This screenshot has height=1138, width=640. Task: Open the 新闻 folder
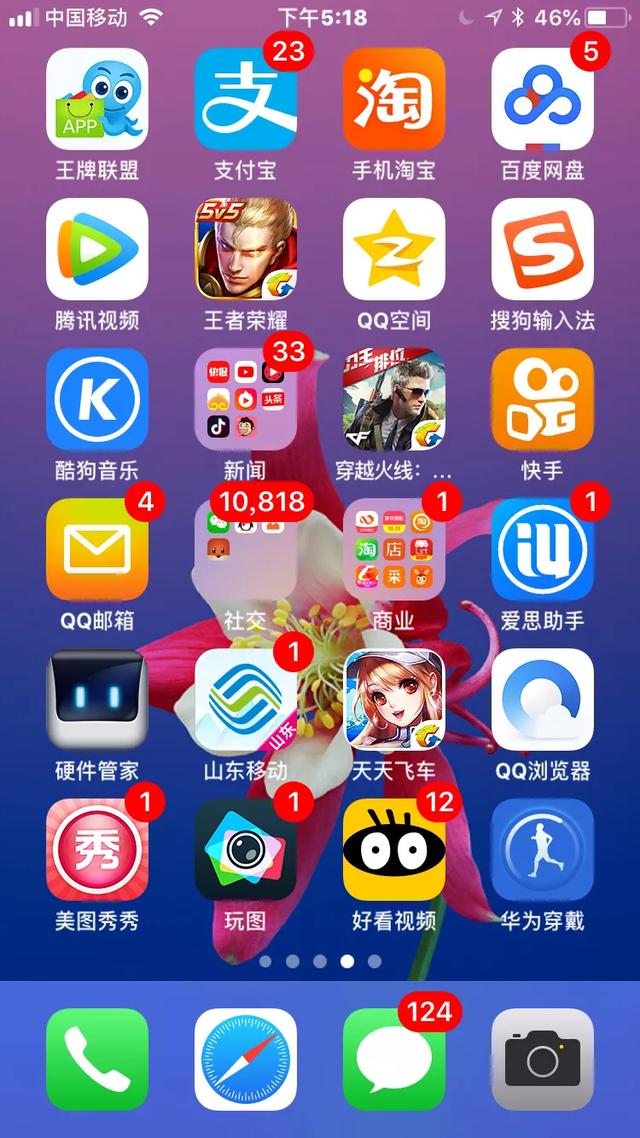[245, 398]
